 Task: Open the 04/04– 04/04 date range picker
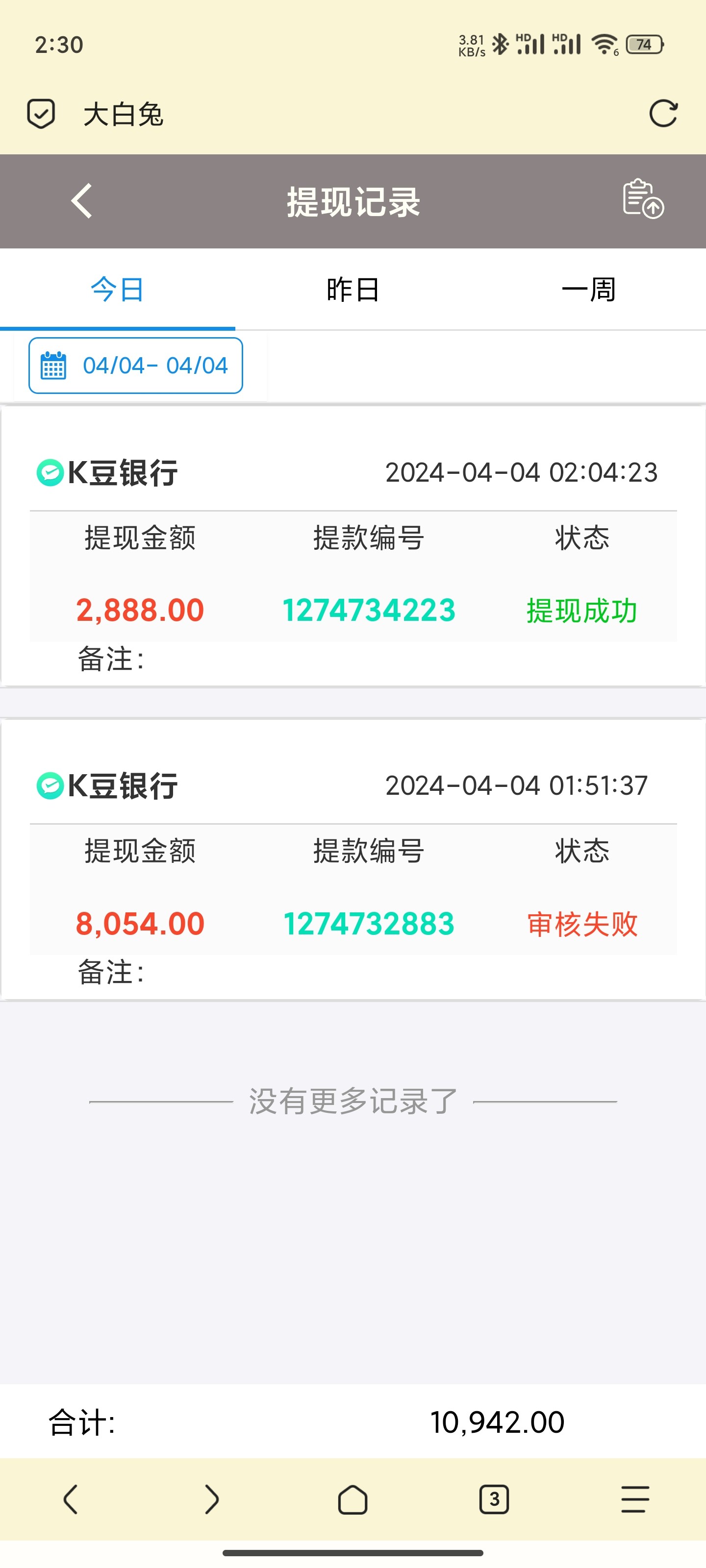click(x=136, y=365)
